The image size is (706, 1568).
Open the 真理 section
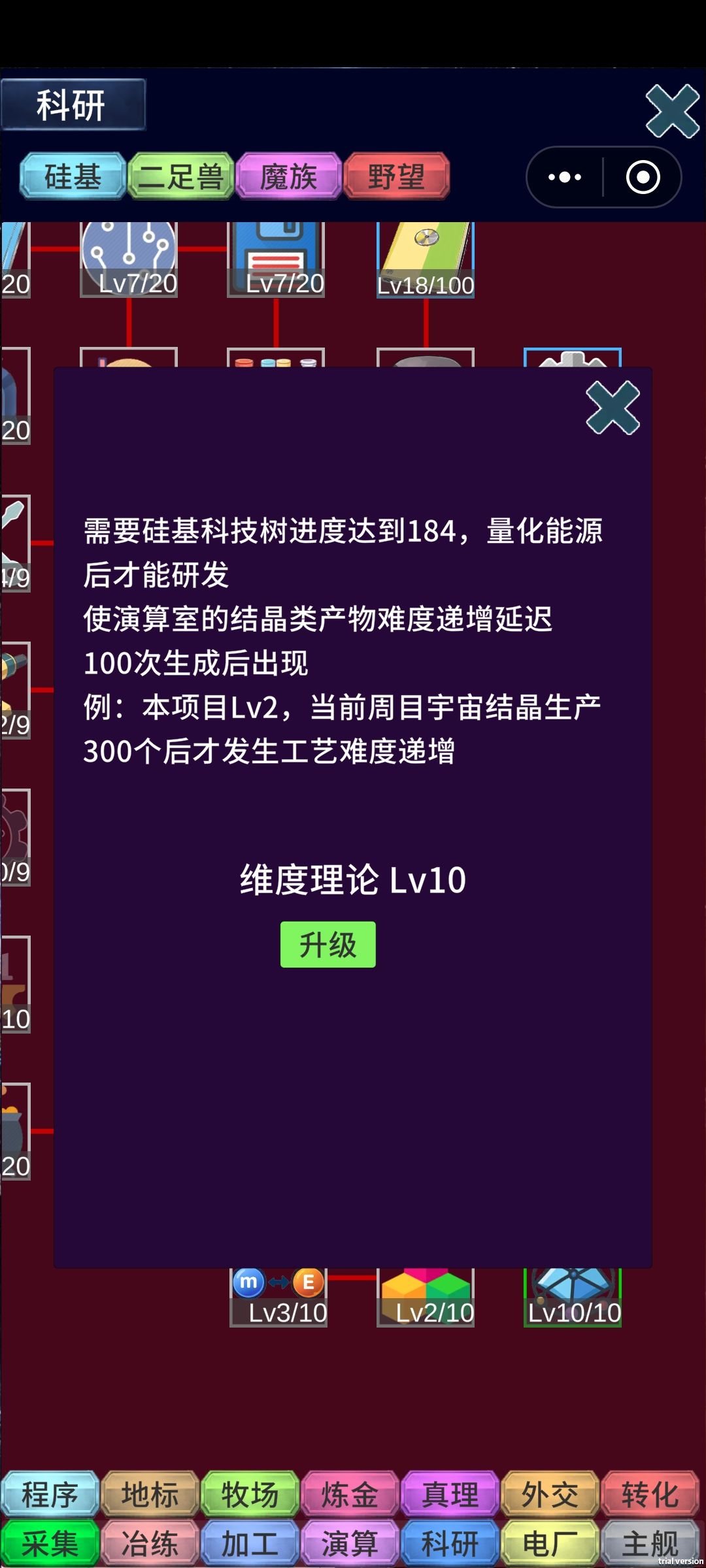coord(450,1494)
